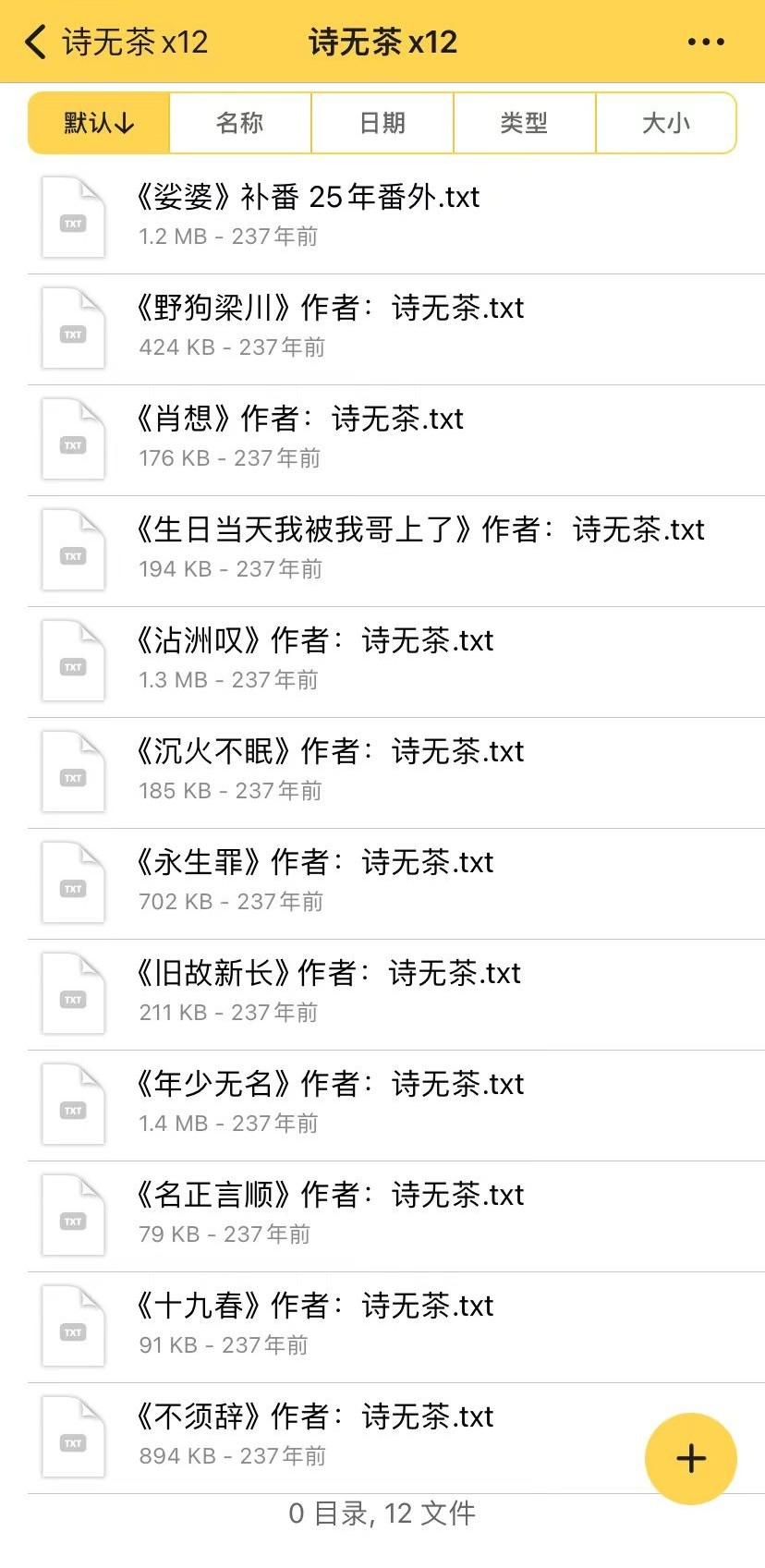Open the 《野狗梁川》 text file
The height and width of the screenshot is (1568, 765).
click(396, 329)
